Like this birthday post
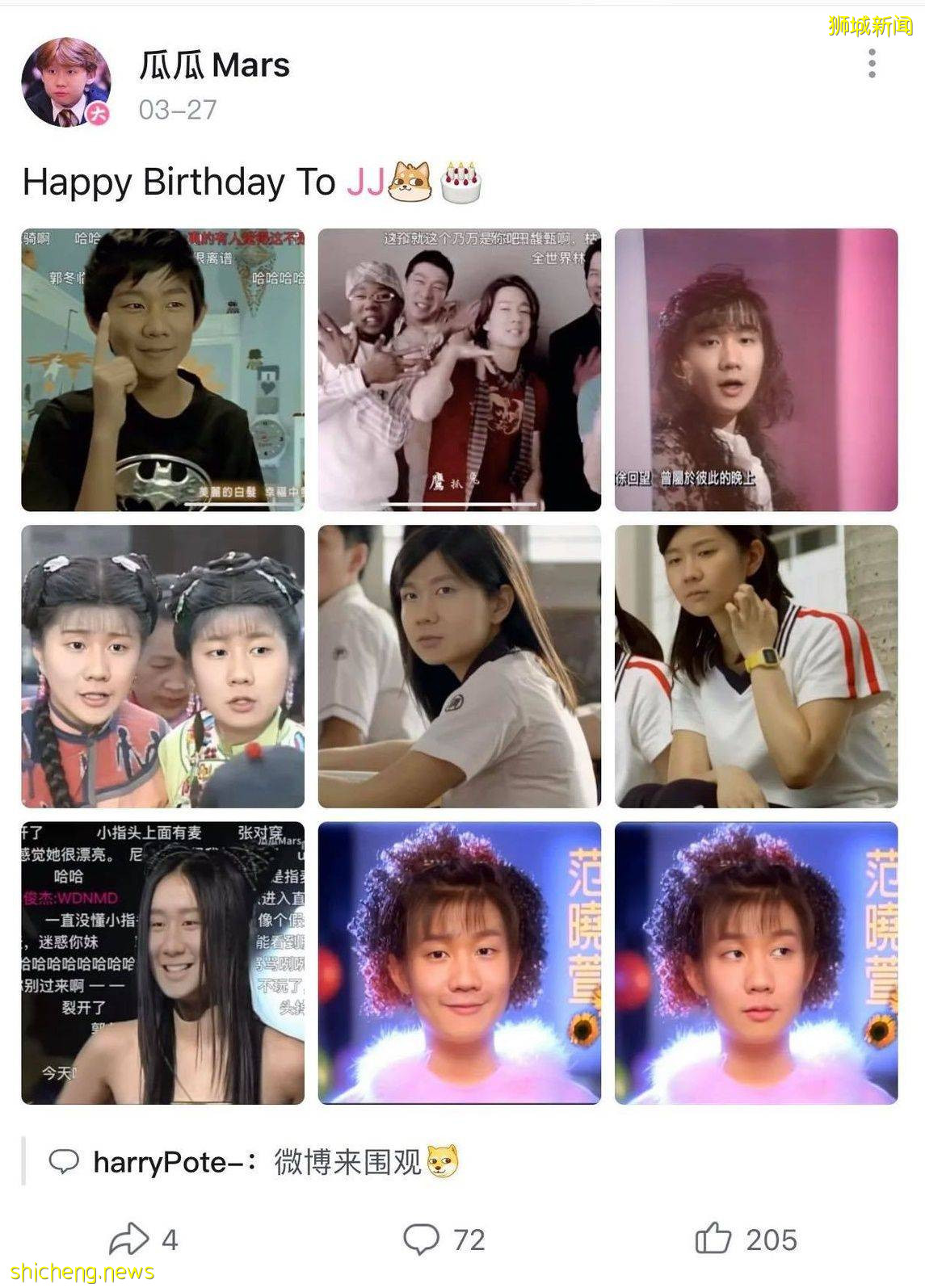This screenshot has height=1288, width=925. click(745, 1239)
